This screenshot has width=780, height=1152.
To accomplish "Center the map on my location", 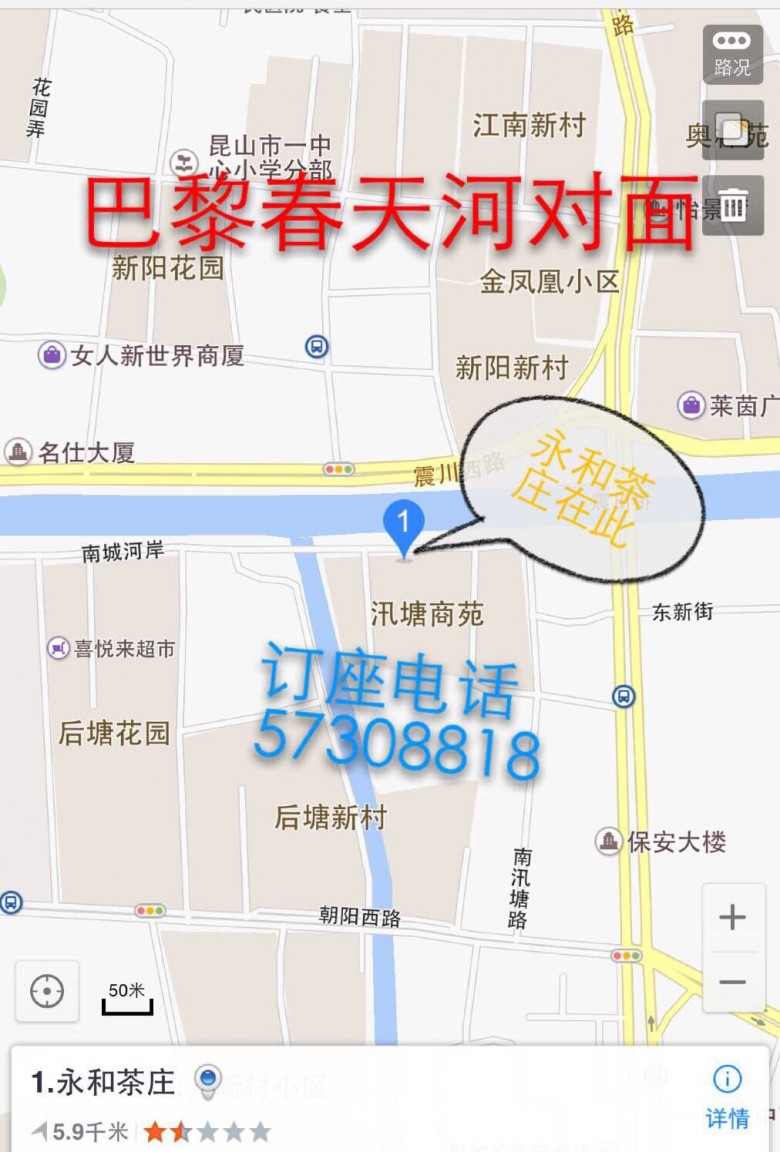I will [47, 991].
